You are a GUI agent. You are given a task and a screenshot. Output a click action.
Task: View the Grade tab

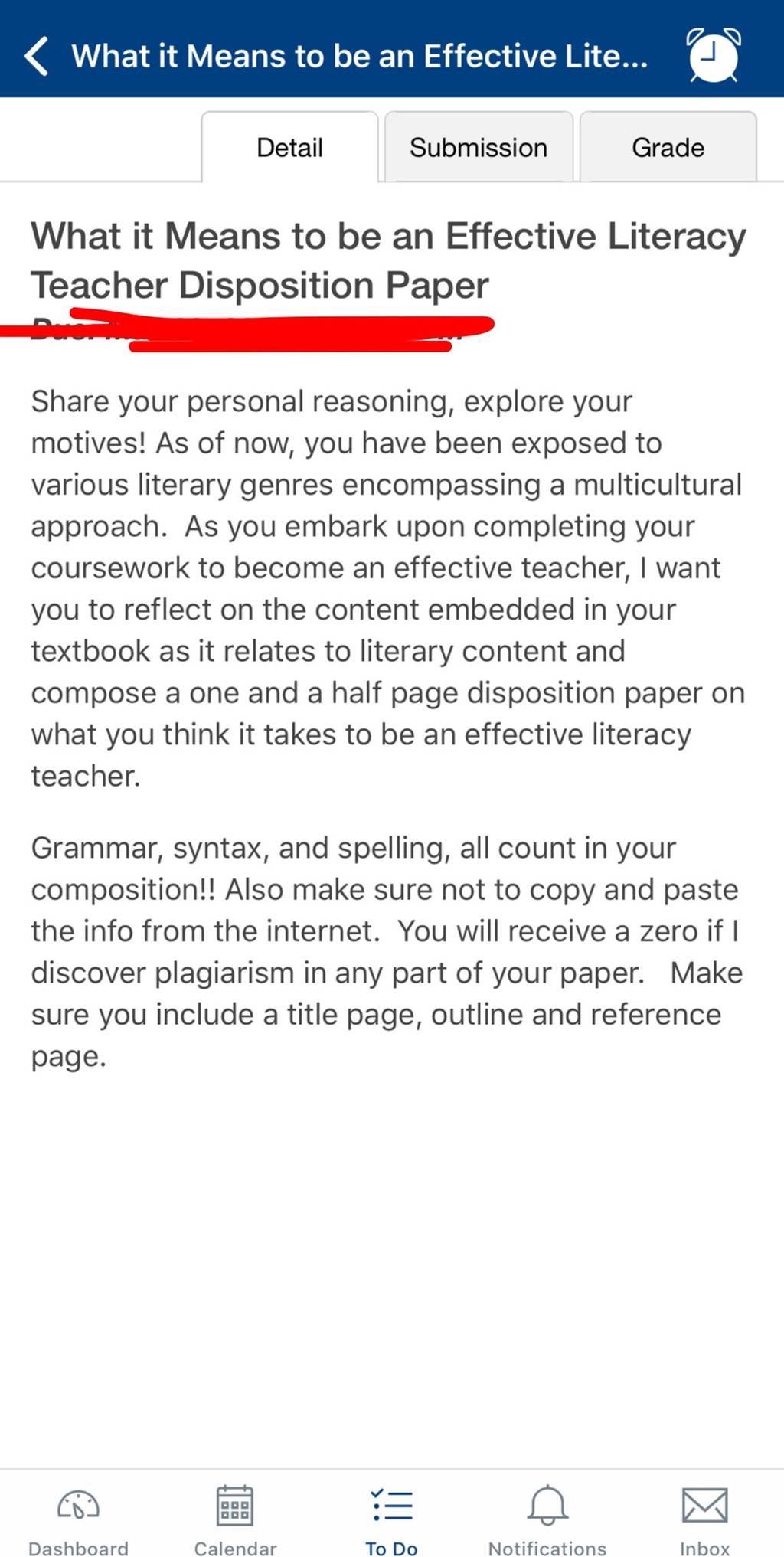[x=668, y=147]
